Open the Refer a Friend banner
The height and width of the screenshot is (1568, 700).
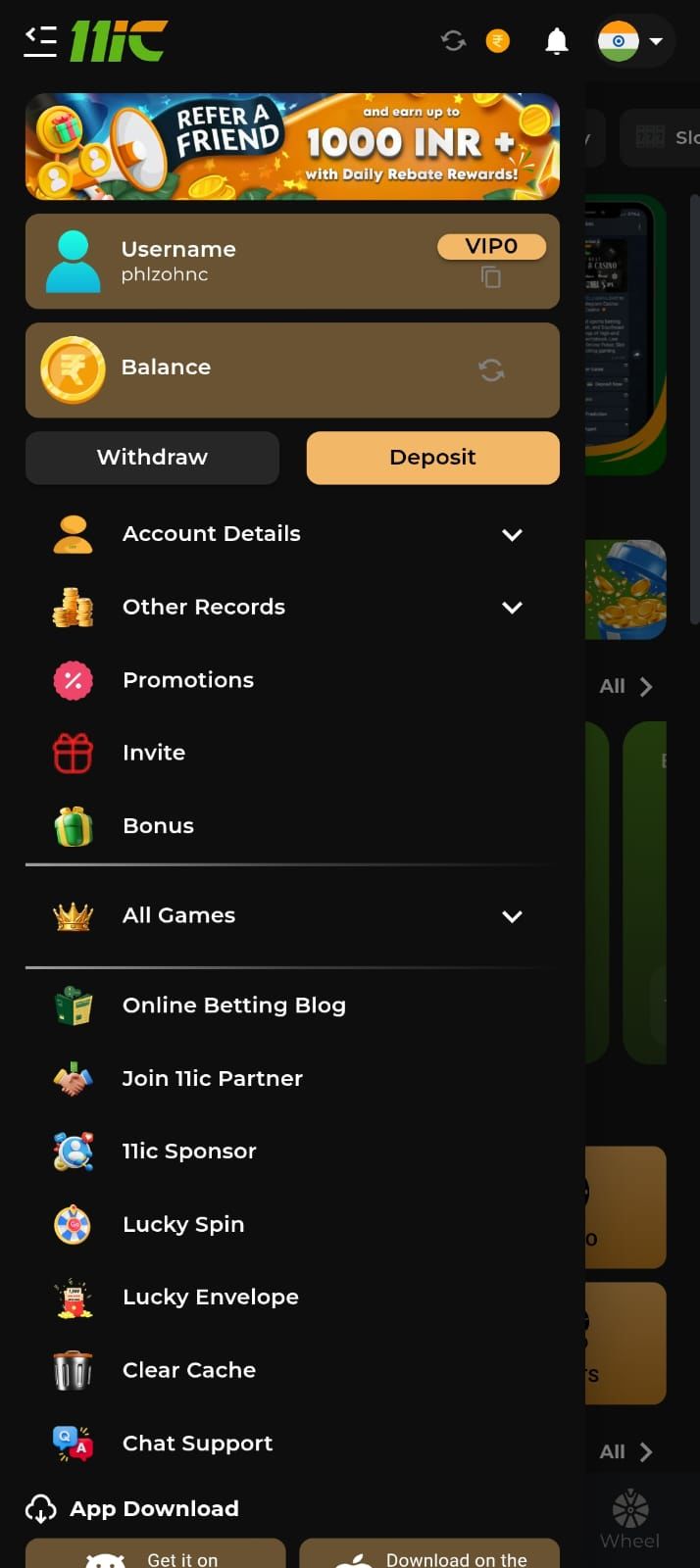(292, 146)
